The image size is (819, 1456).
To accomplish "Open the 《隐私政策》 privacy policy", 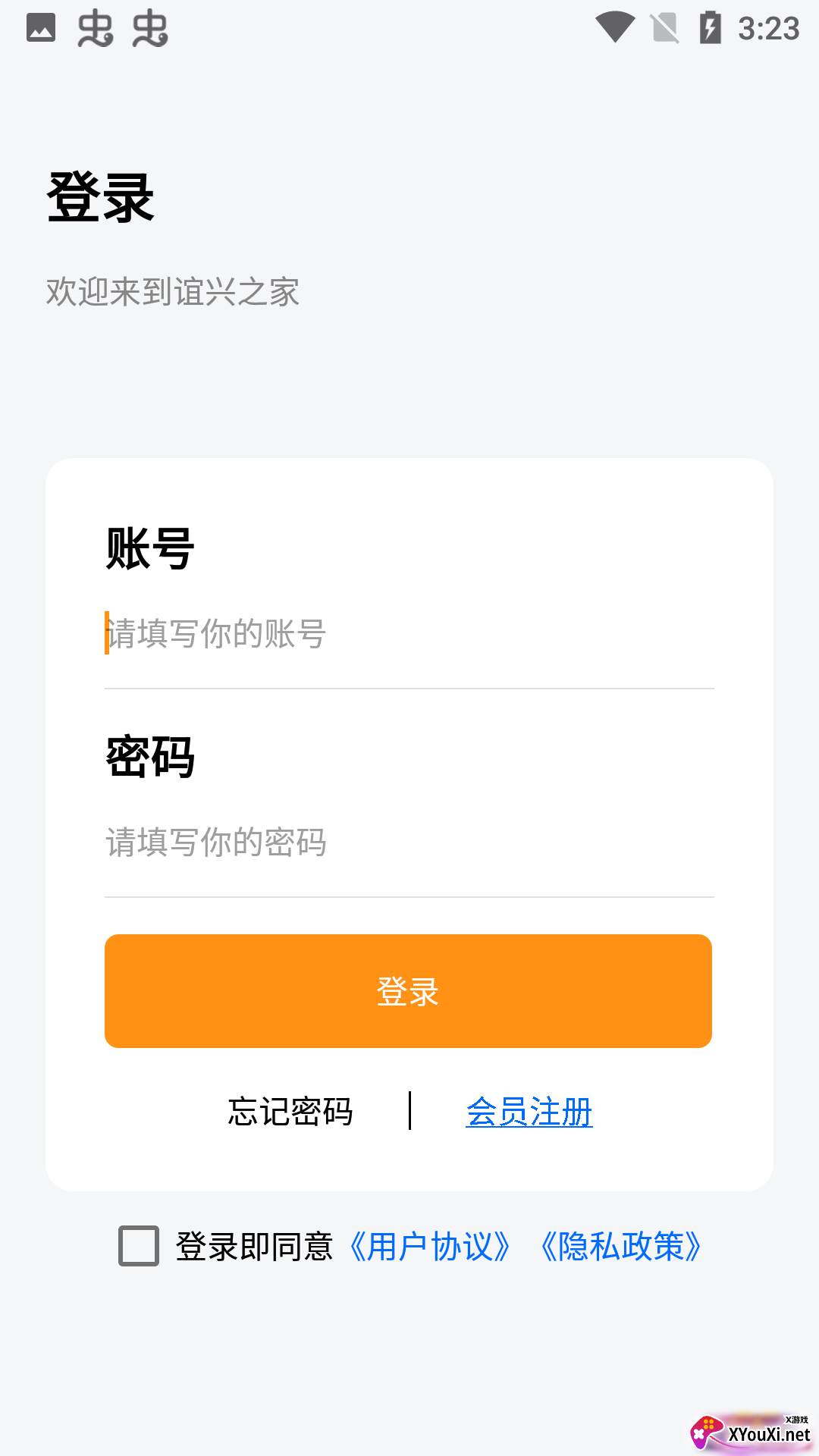I will point(620,1247).
